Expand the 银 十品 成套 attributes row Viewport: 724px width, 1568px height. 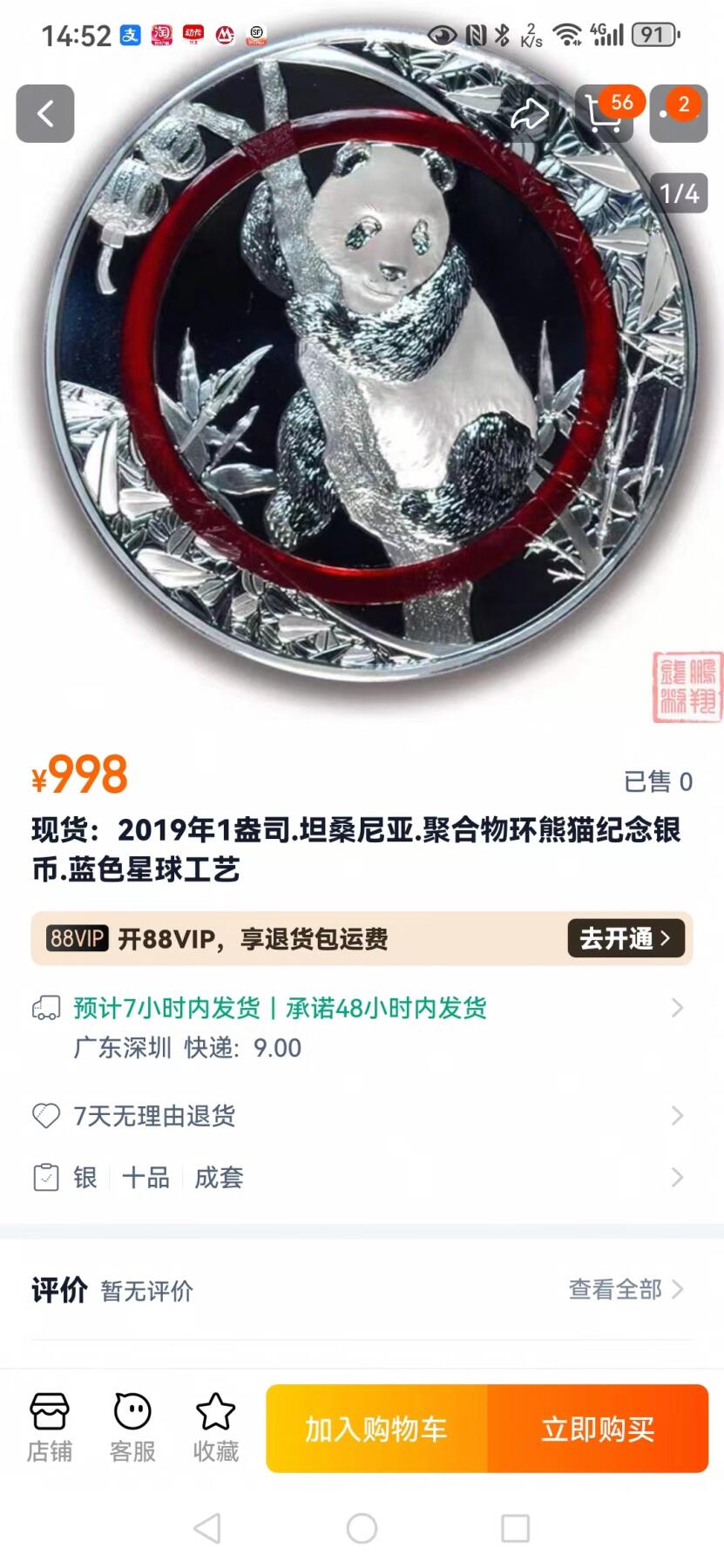tap(678, 1178)
